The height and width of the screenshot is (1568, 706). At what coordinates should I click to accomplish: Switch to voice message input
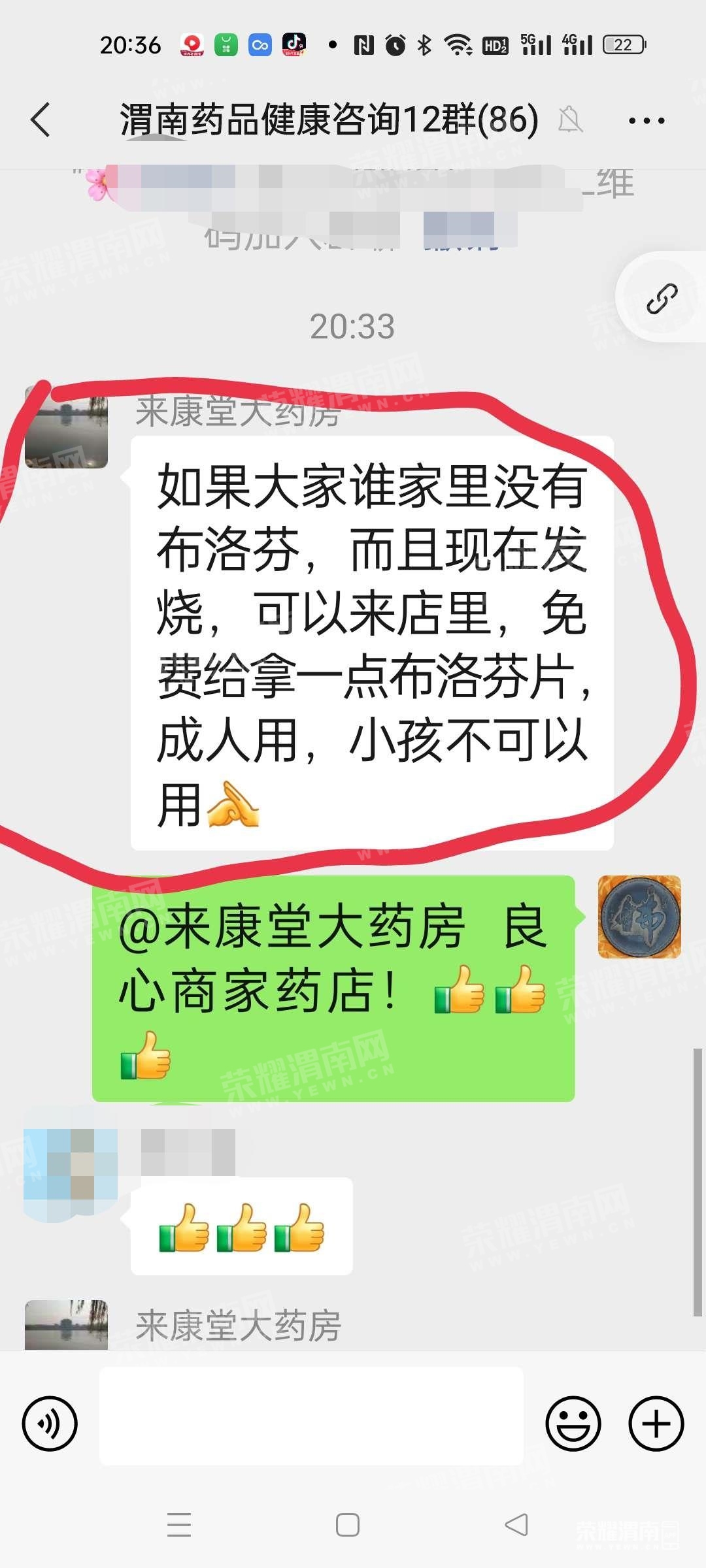point(50,1424)
